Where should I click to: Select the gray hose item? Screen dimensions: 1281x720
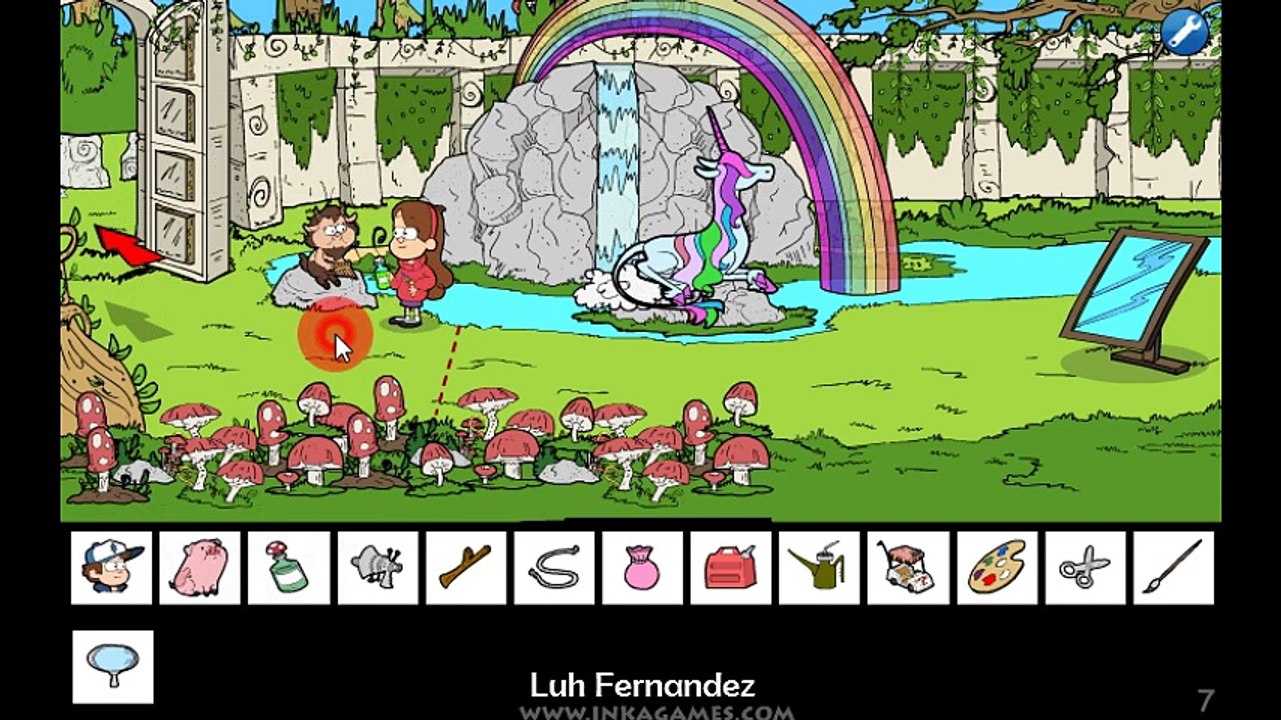(554, 568)
